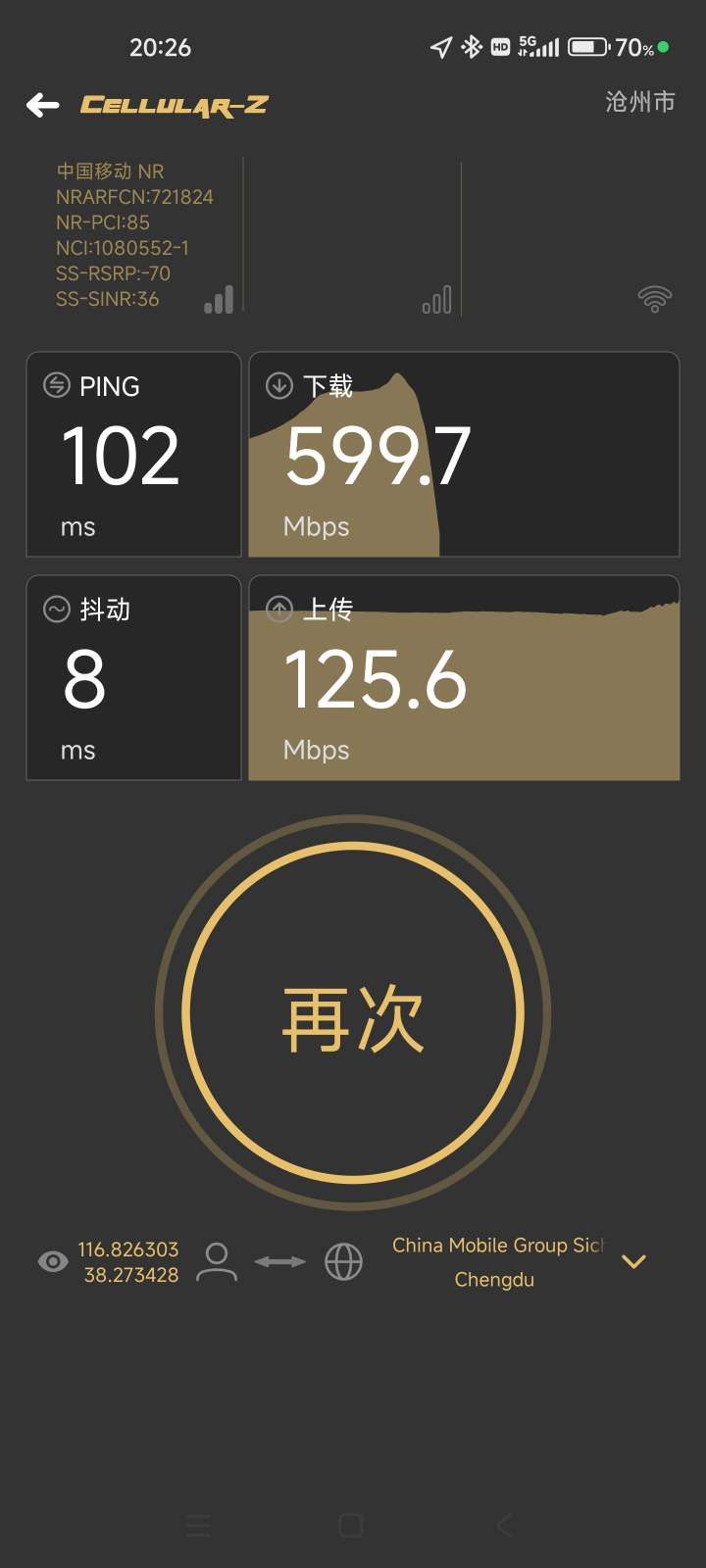Open the 中国移动 NR cell info panel

(x=134, y=235)
